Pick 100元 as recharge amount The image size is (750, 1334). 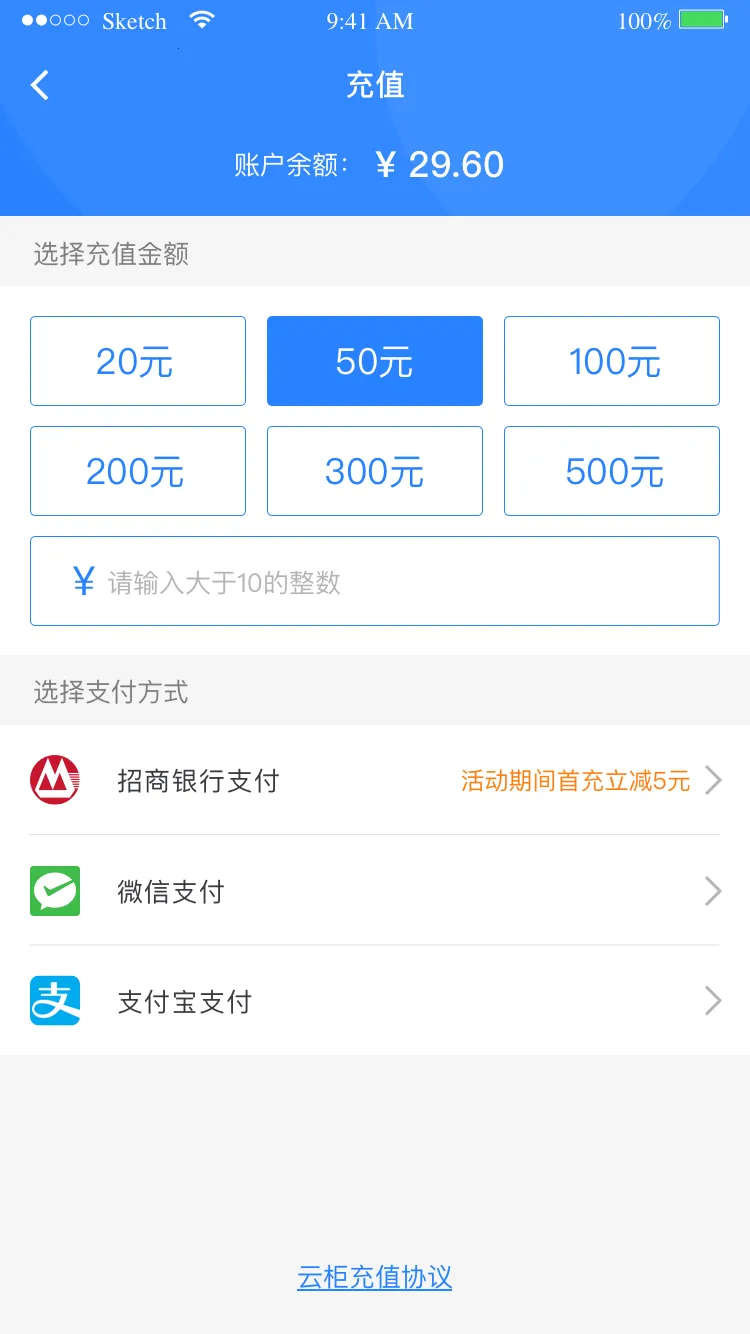click(x=612, y=361)
